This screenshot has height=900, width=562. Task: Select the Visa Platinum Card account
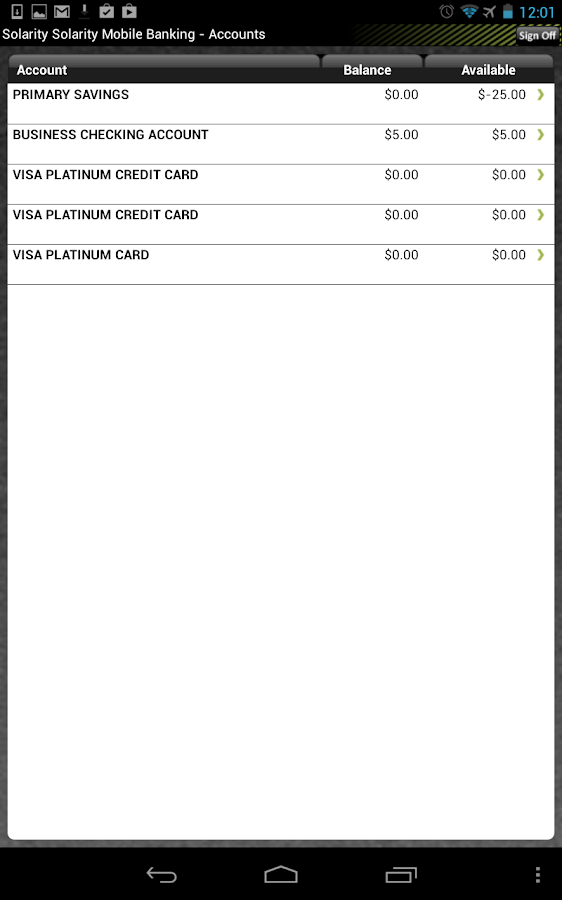click(x=281, y=265)
